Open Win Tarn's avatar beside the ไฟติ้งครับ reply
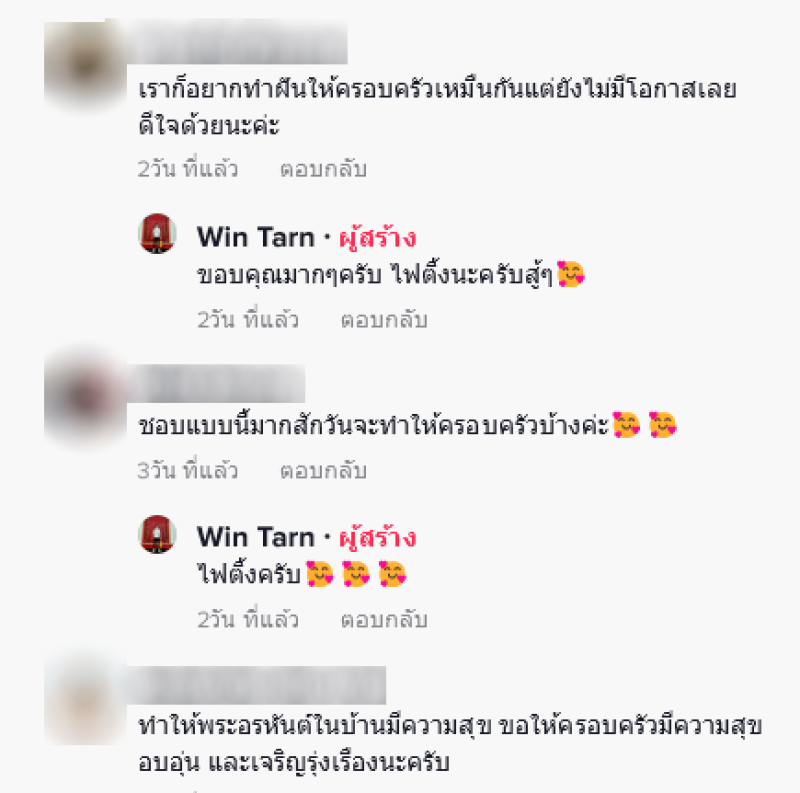Image resolution: width=800 pixels, height=793 pixels. [x=157, y=536]
